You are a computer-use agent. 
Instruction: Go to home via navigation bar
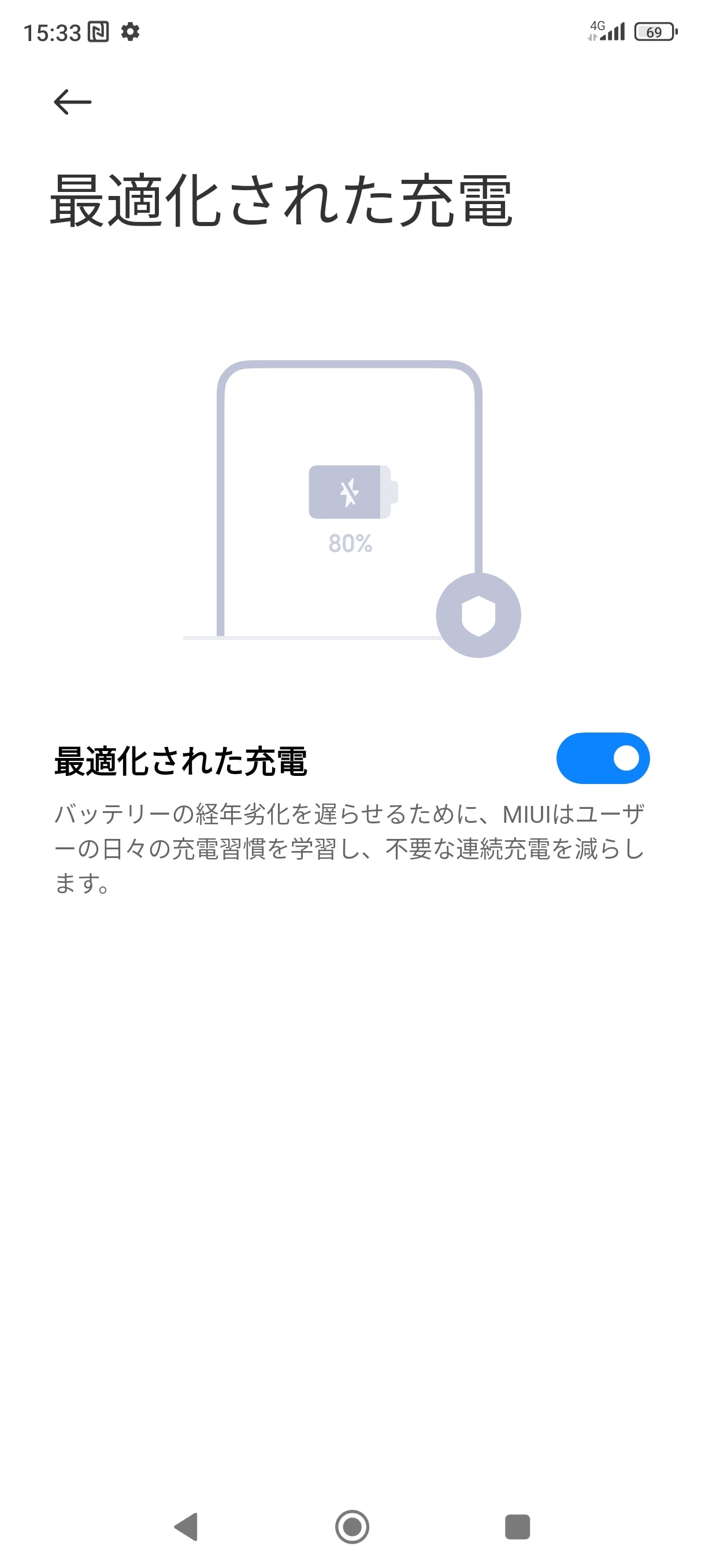point(352,1526)
